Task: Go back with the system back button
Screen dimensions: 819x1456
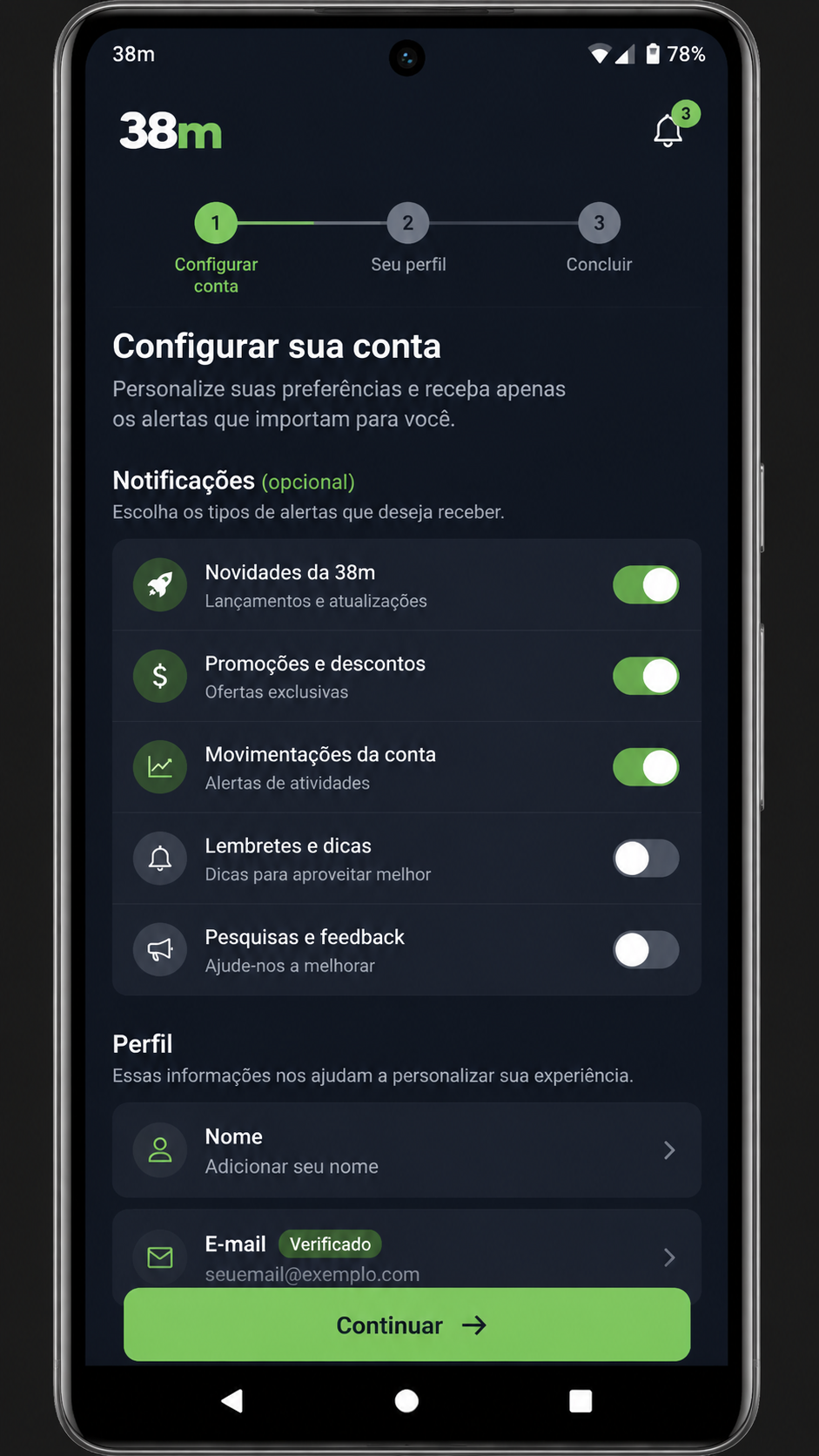Action: [x=232, y=1400]
